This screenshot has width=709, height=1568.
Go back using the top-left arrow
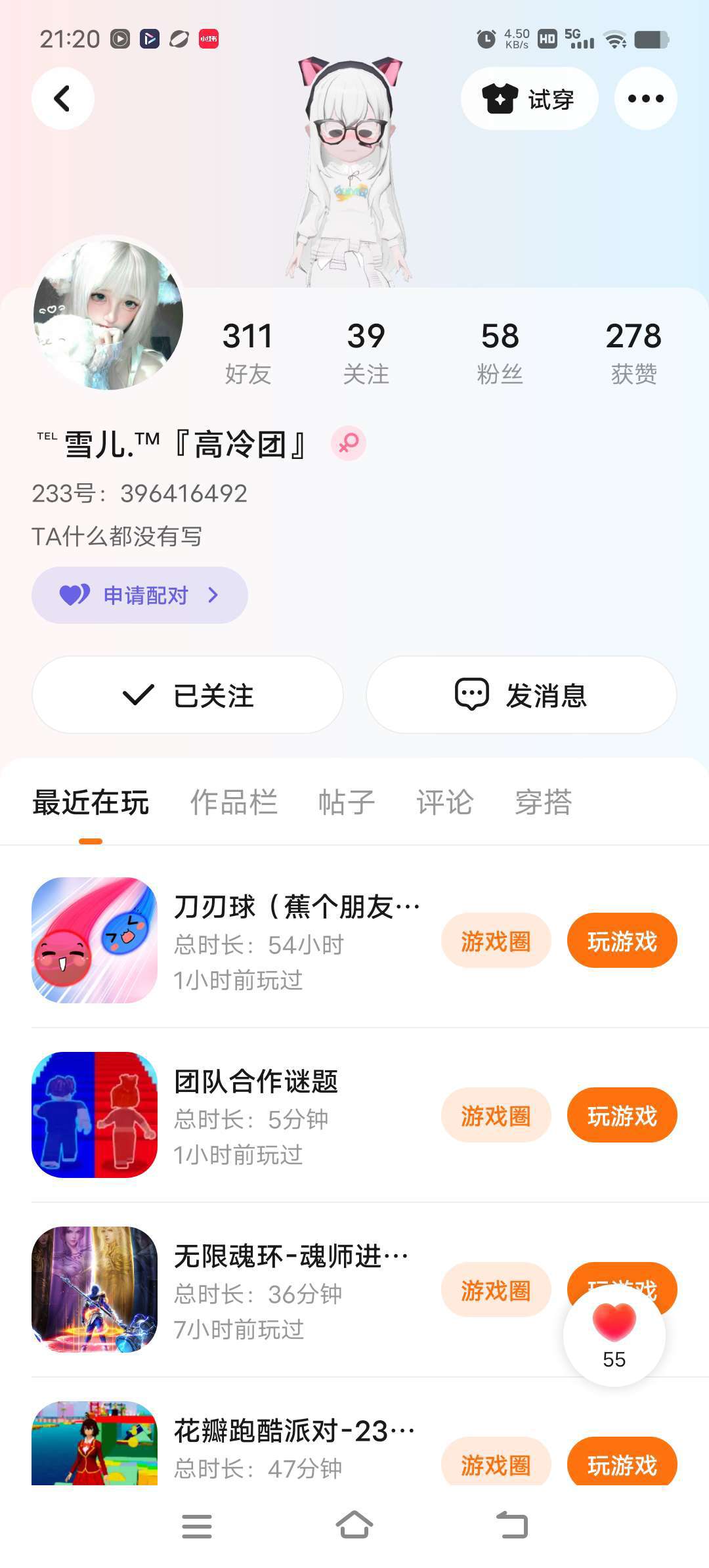pyautogui.click(x=62, y=98)
